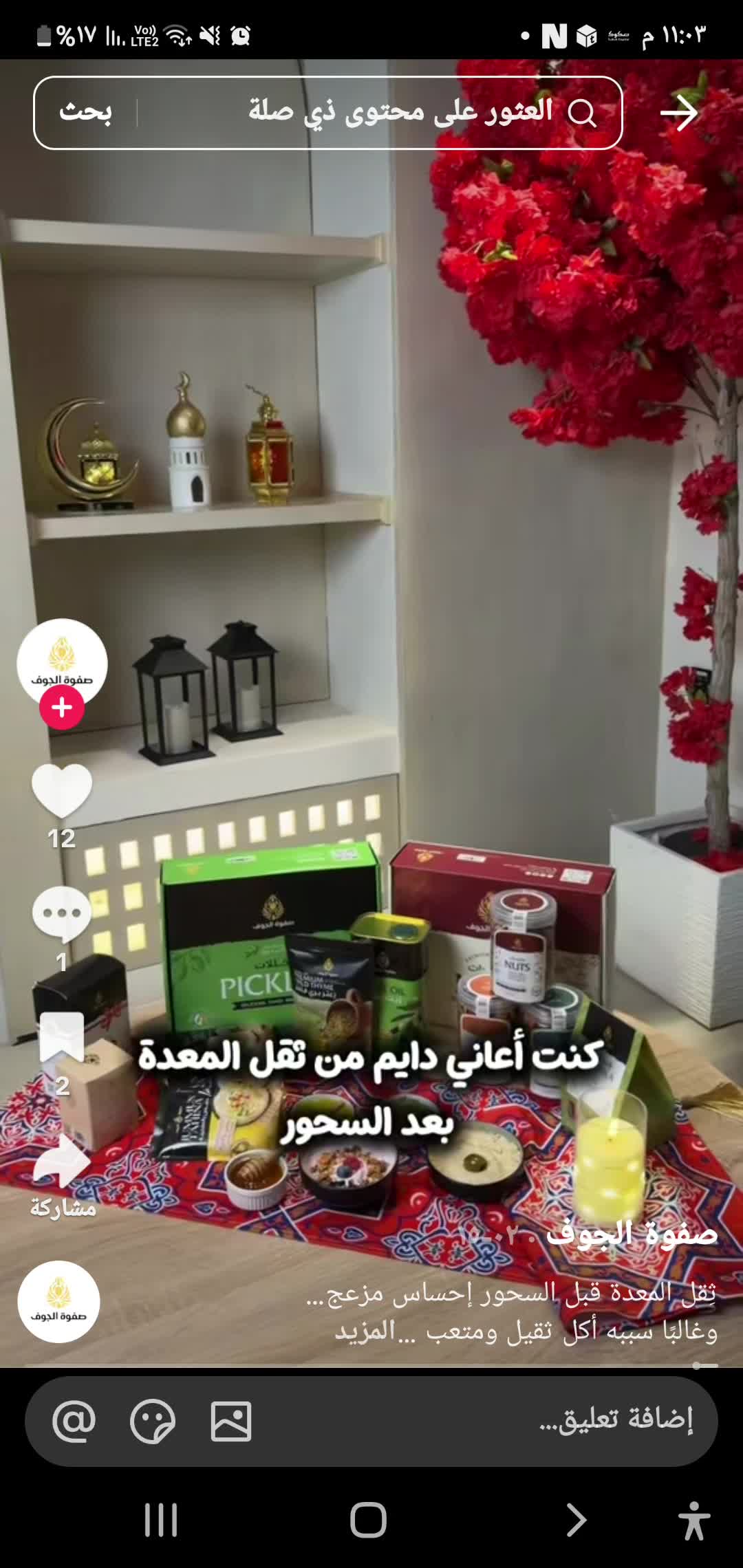Screen dimensions: 743x1568
Task: Like this video with the heart
Action: [62, 791]
